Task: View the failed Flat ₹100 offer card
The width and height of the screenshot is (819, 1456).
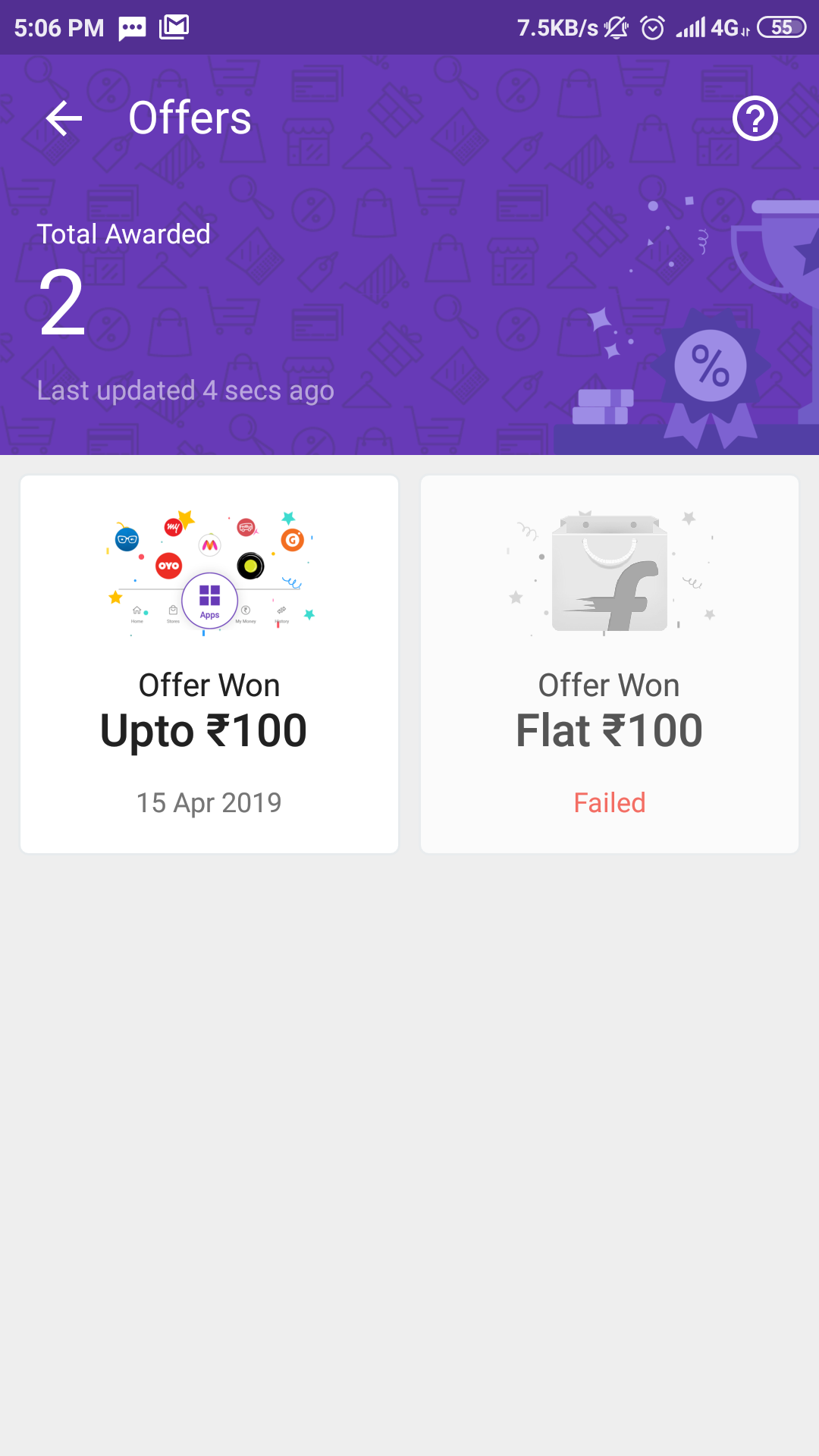Action: 610,664
